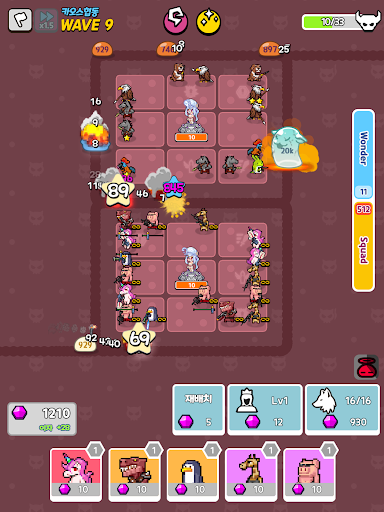The image size is (384, 512).
Task: Open the pink S skill icon
Action: click(x=176, y=20)
